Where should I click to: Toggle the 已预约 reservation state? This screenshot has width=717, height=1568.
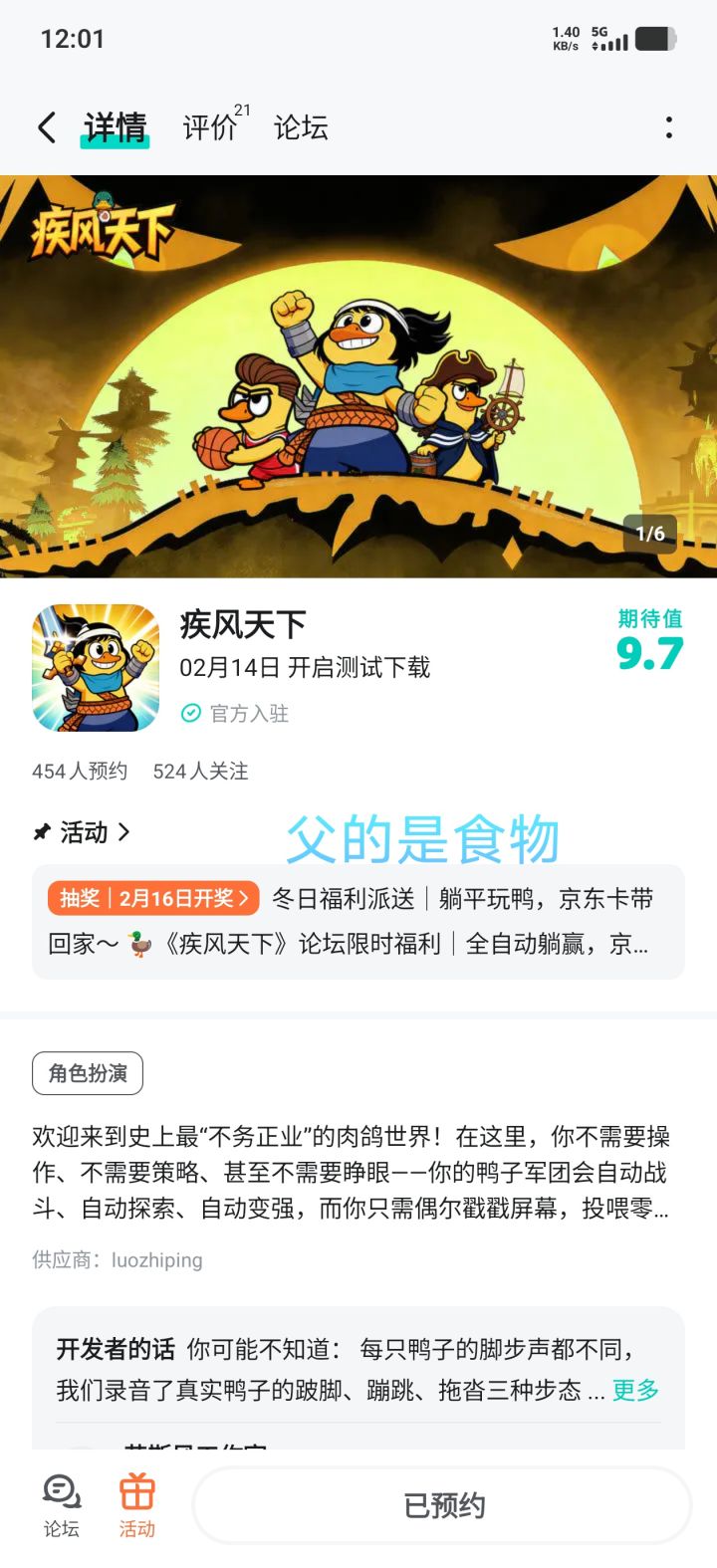pyautogui.click(x=441, y=1505)
